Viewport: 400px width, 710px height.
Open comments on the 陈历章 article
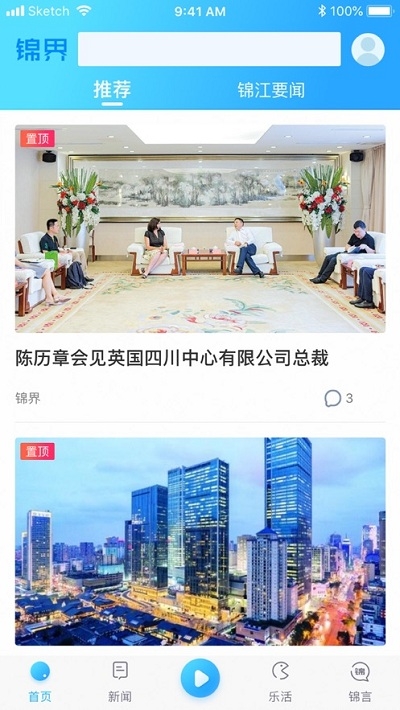(x=338, y=398)
